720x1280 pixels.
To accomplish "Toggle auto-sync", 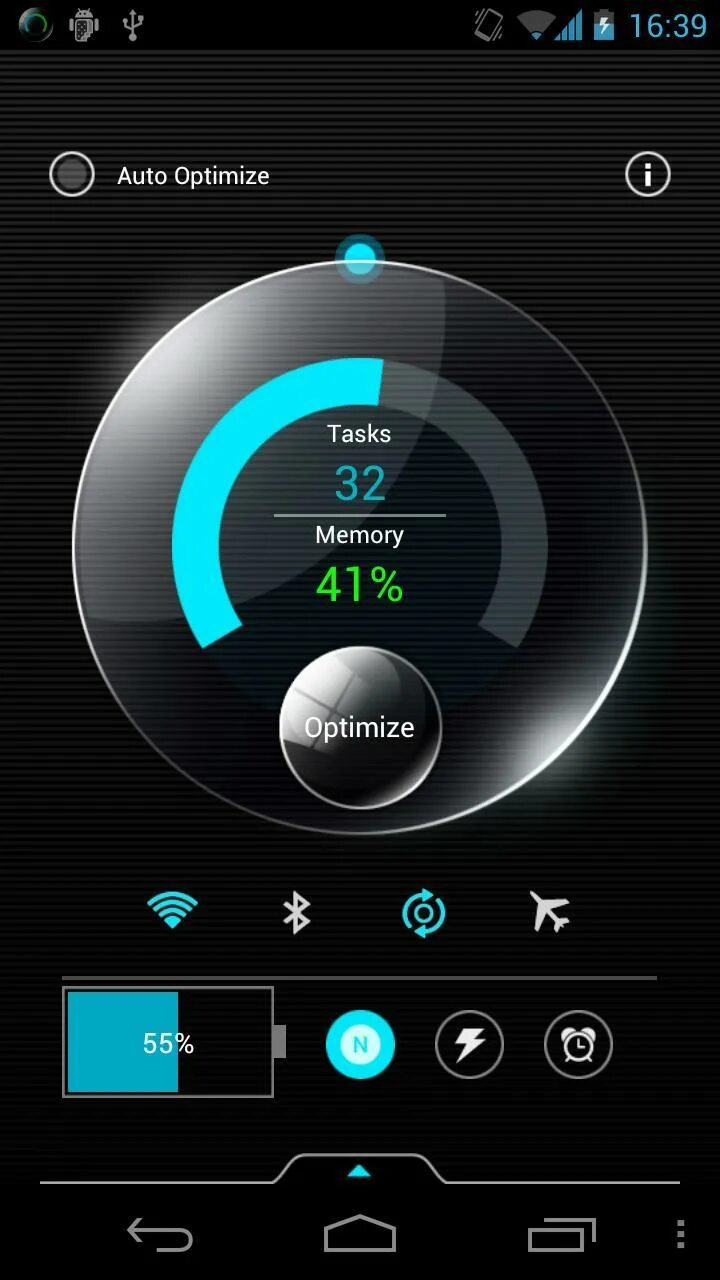I will coord(423,913).
